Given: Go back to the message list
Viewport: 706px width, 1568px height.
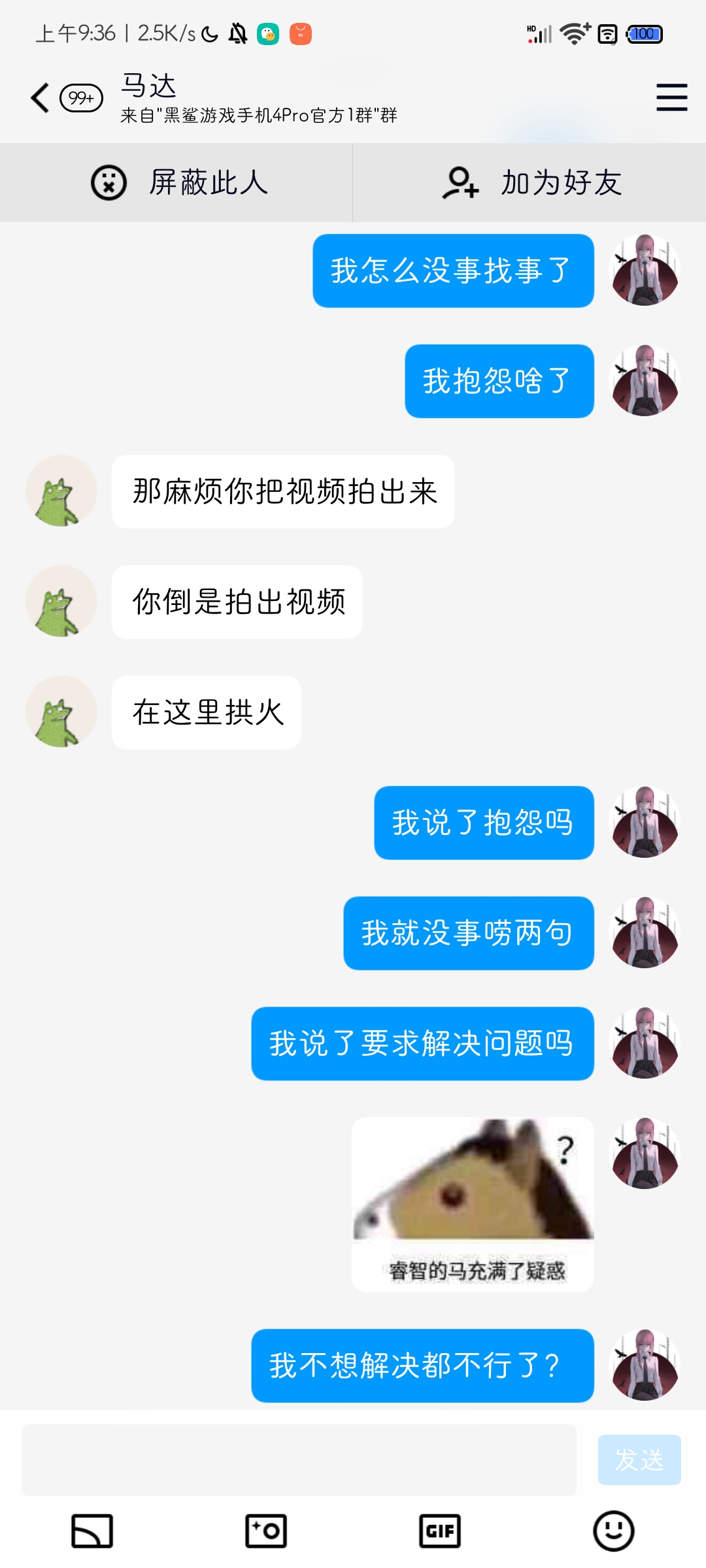Looking at the screenshot, I should pos(41,98).
